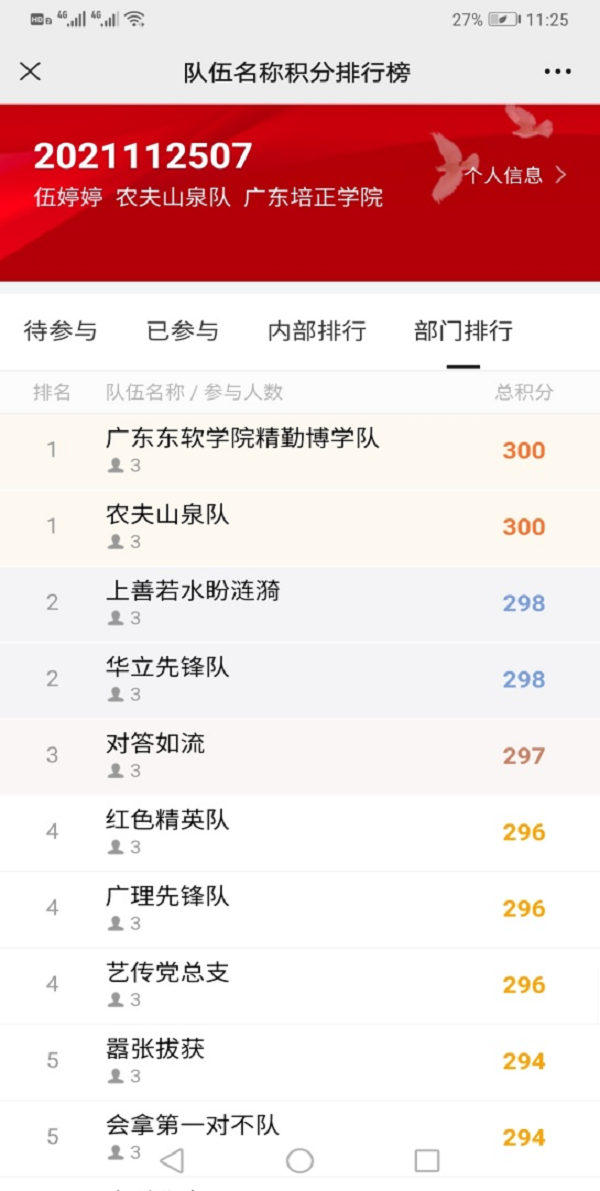Open the three-dot overflow menu
Image resolution: width=600 pixels, height=1191 pixels.
(557, 72)
